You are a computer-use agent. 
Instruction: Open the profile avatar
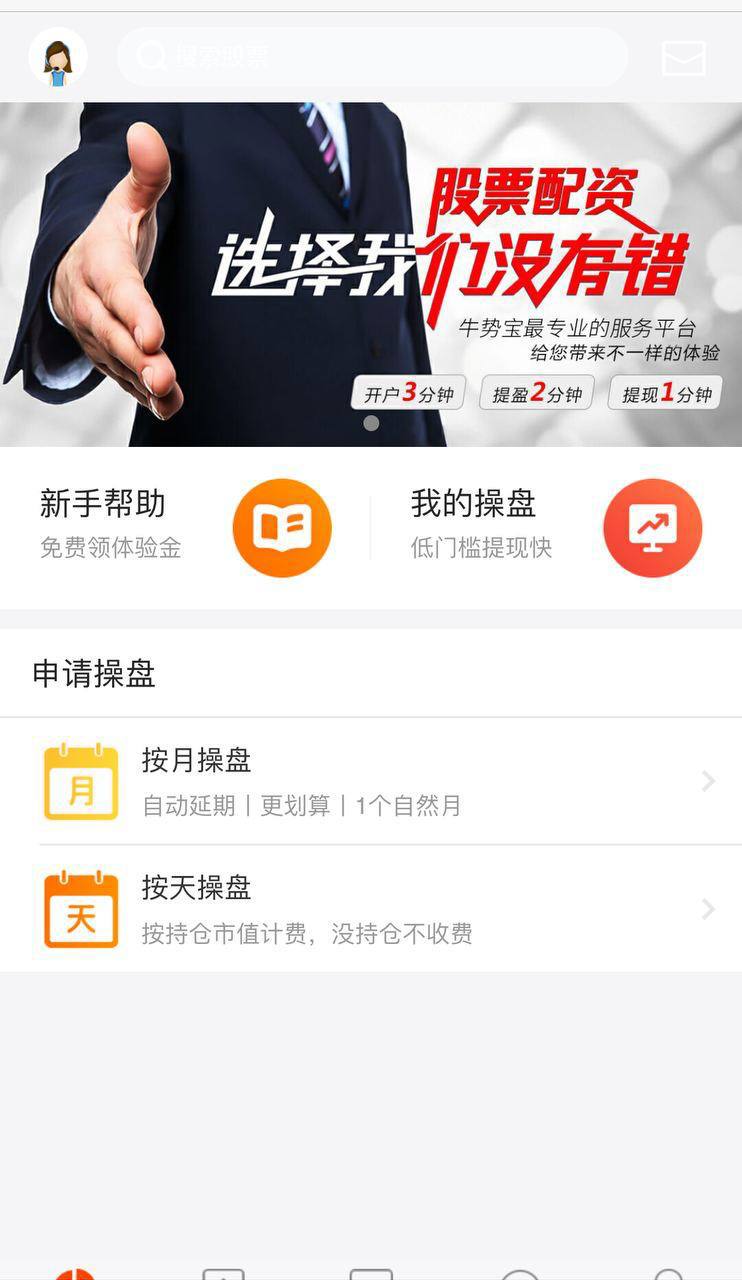[x=58, y=57]
